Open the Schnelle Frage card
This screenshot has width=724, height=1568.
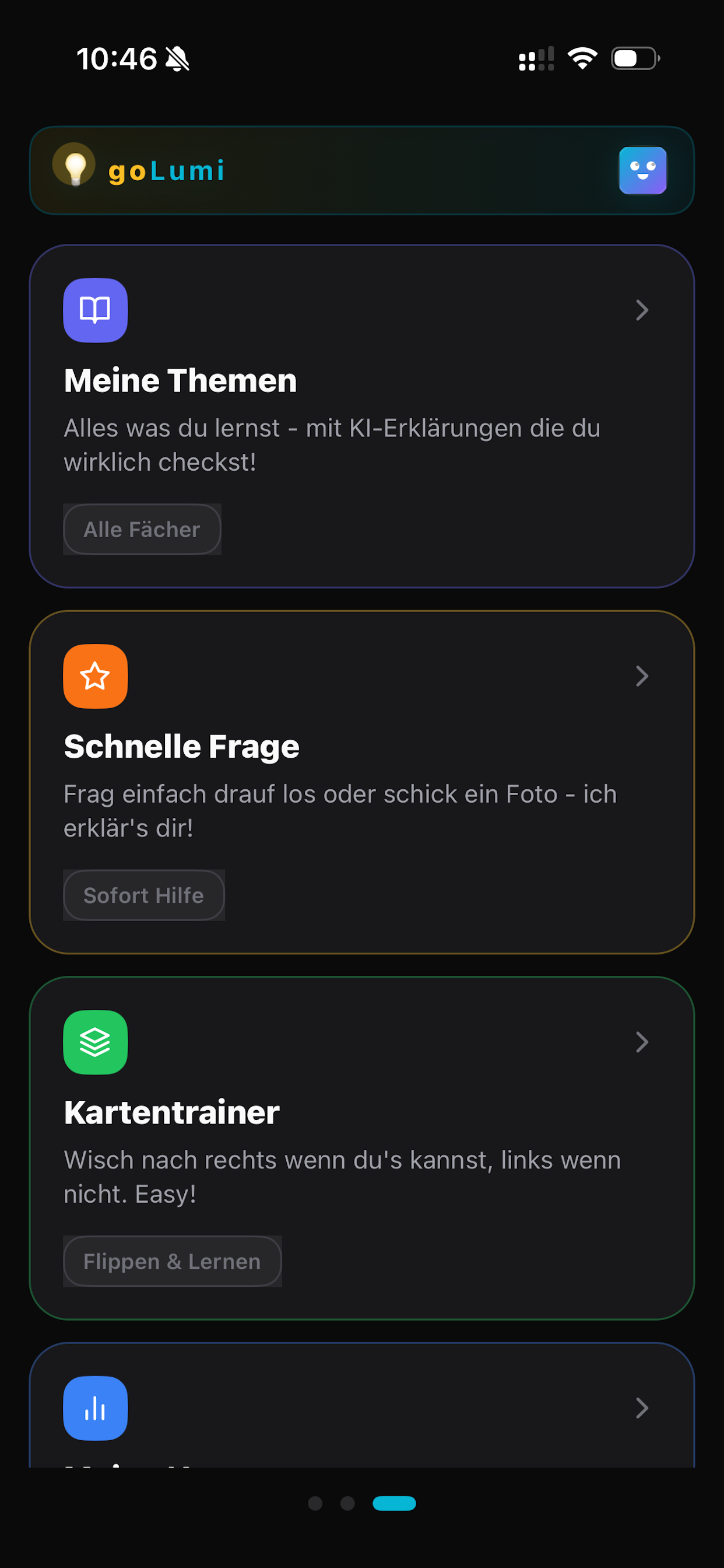(x=362, y=785)
